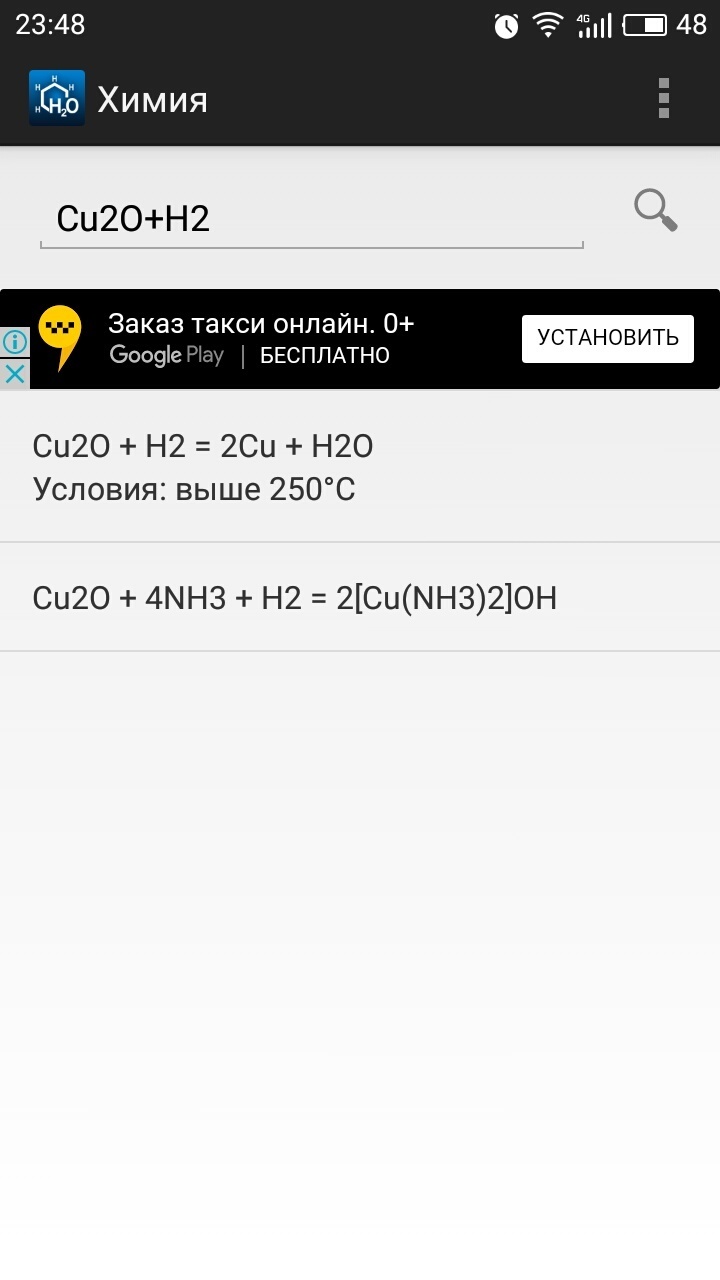720x1280 pixels.
Task: Close the taxi ad banner
Action: 15,374
